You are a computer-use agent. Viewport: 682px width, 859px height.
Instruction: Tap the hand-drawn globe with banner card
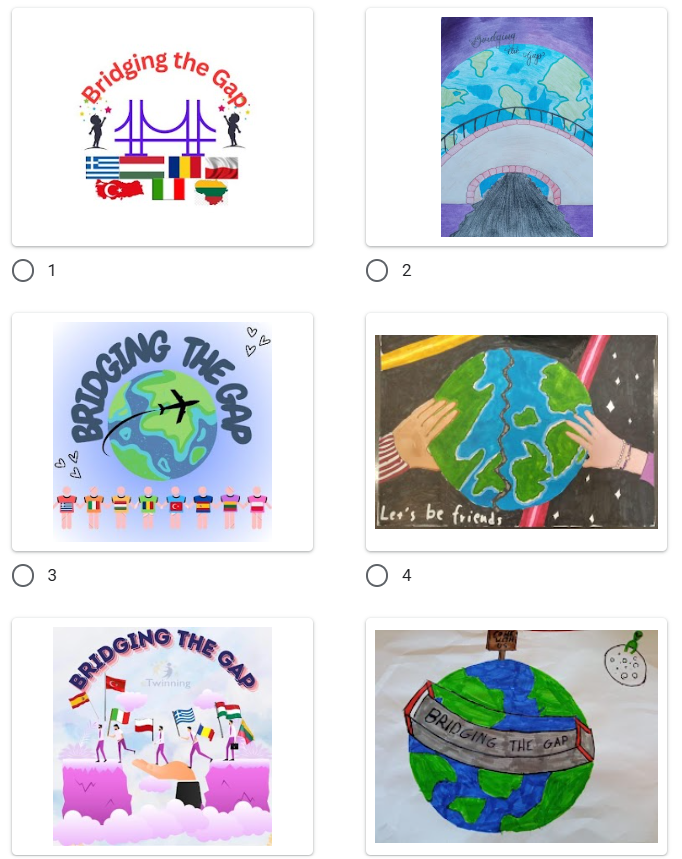(516, 736)
